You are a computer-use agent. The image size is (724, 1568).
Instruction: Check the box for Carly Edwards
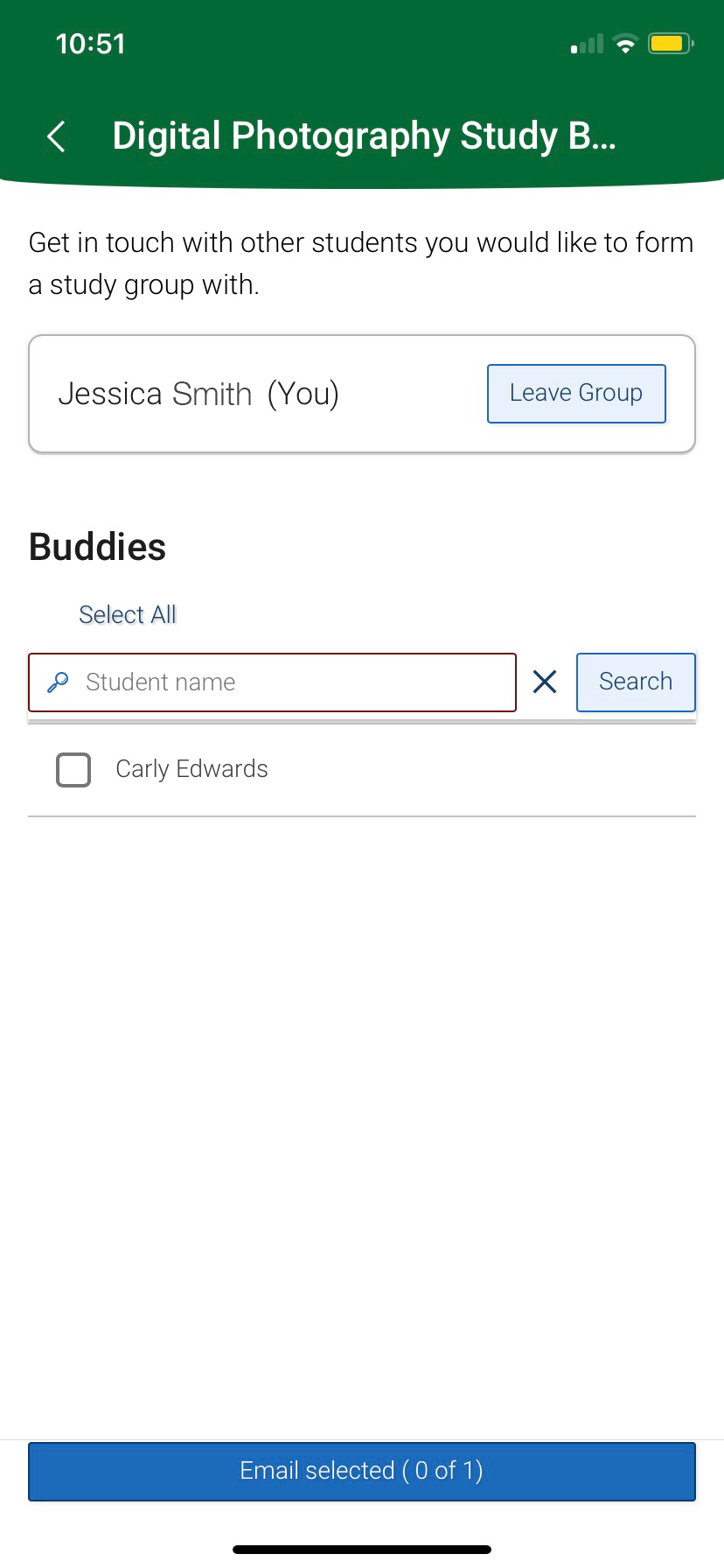[x=73, y=770]
